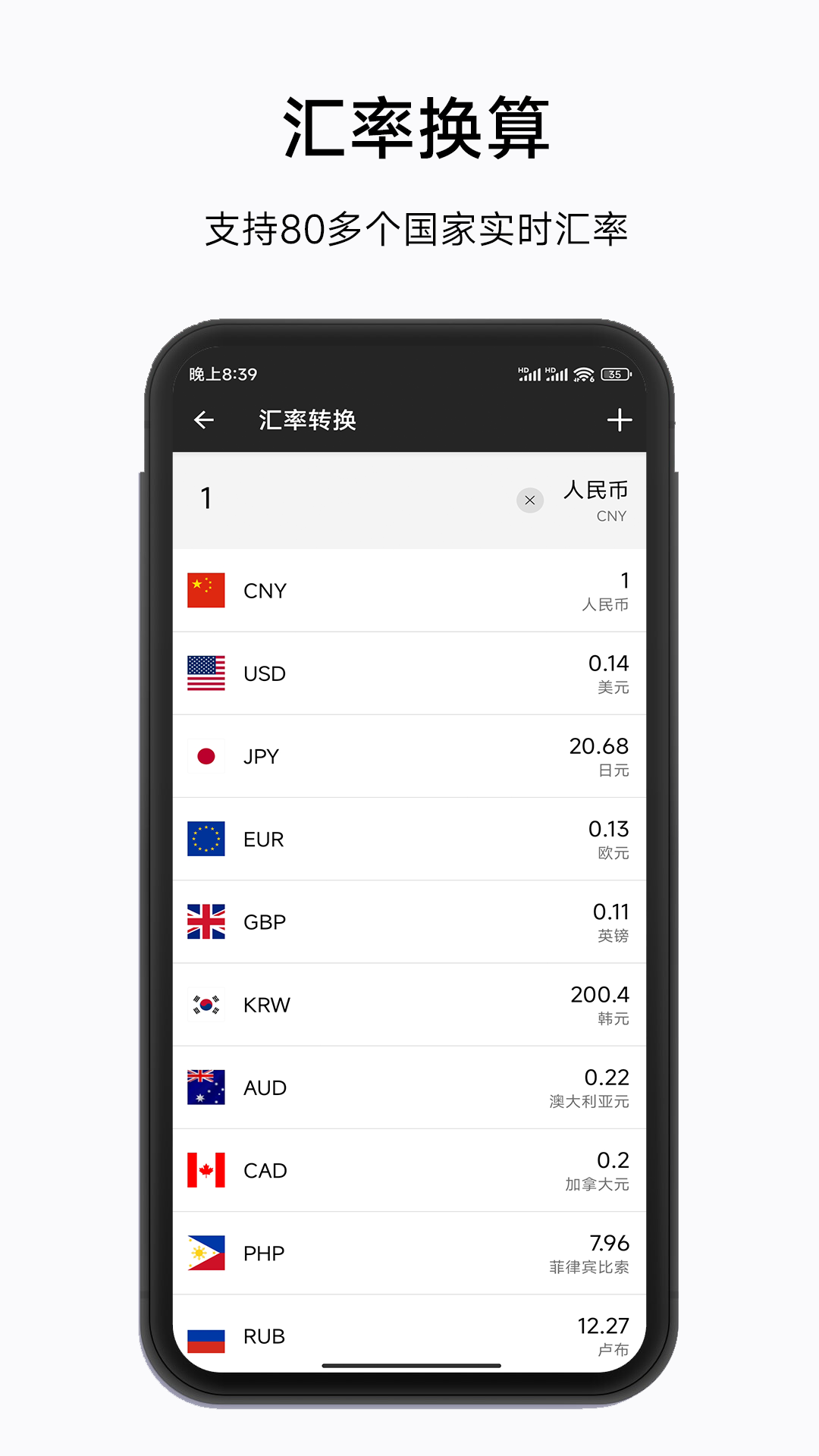Tap the Philippines flag icon for PHP
819x1456 pixels.
point(205,1252)
